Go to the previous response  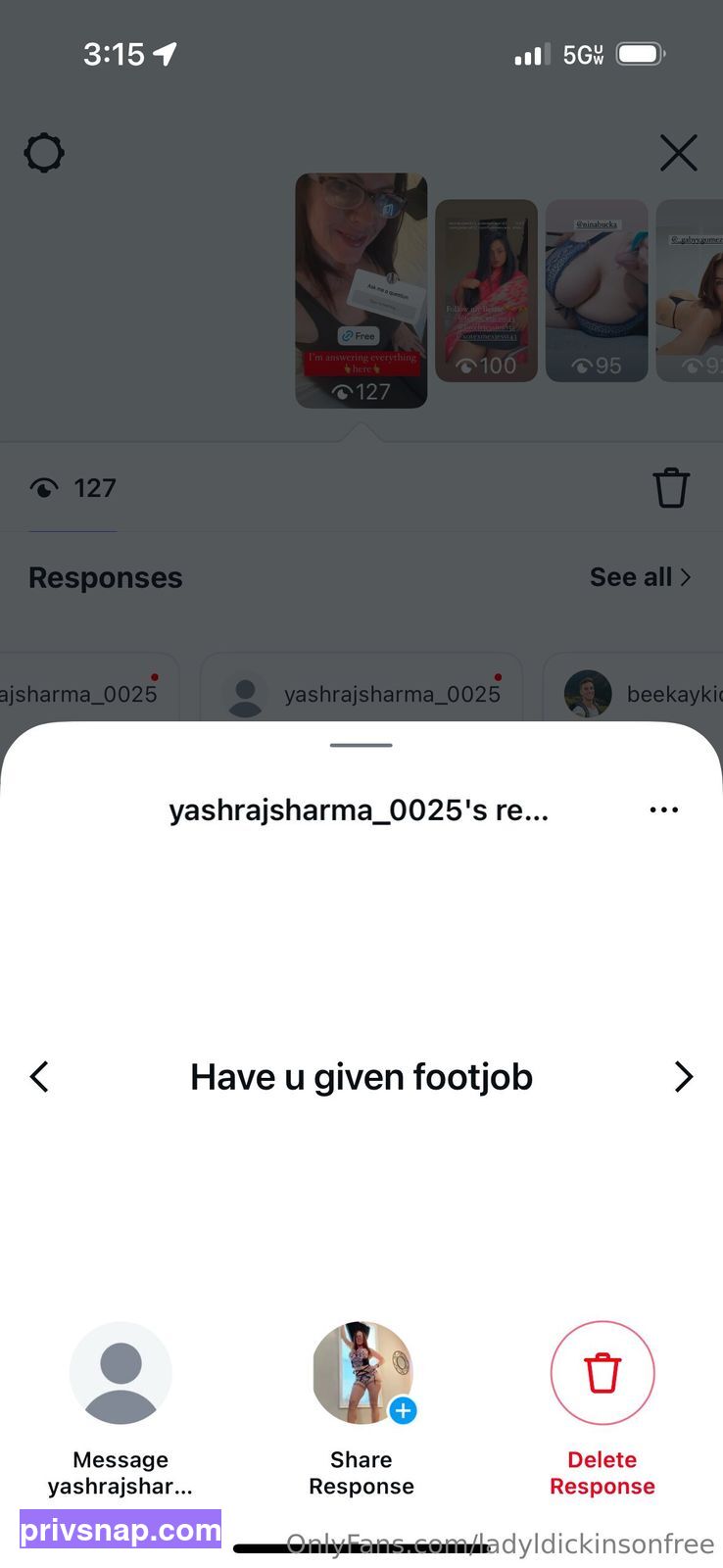tap(39, 1076)
